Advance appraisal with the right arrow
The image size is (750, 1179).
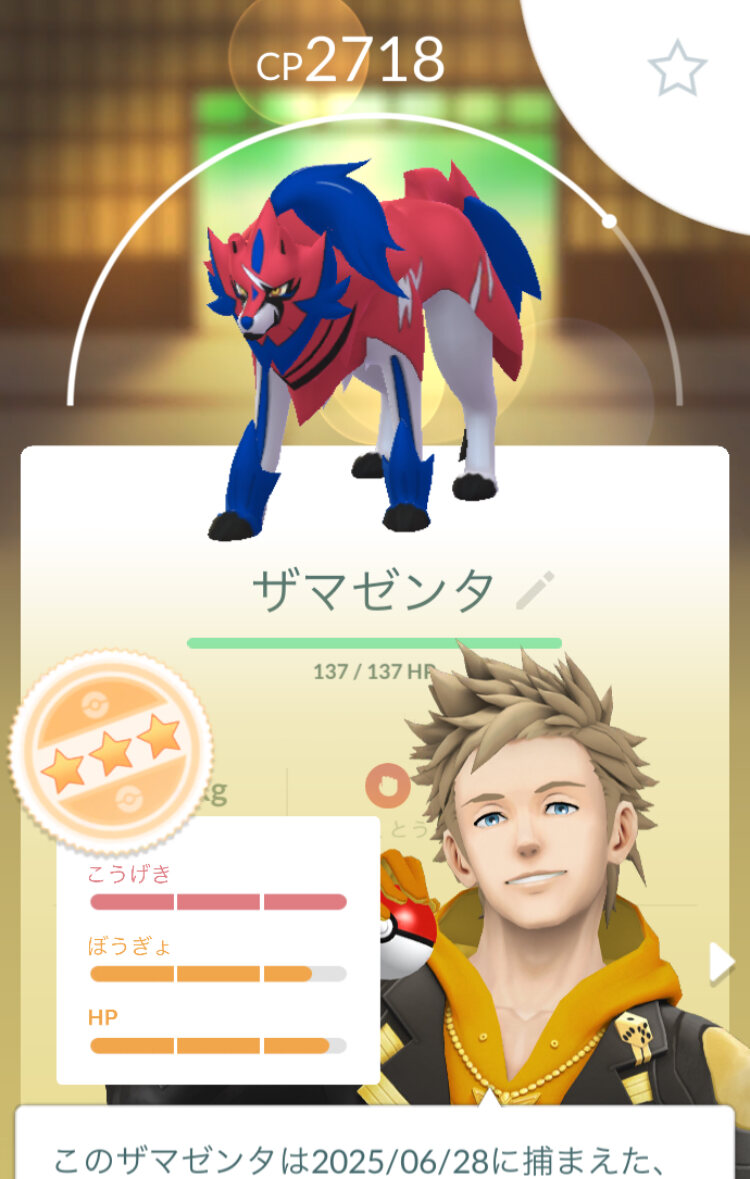(x=721, y=963)
